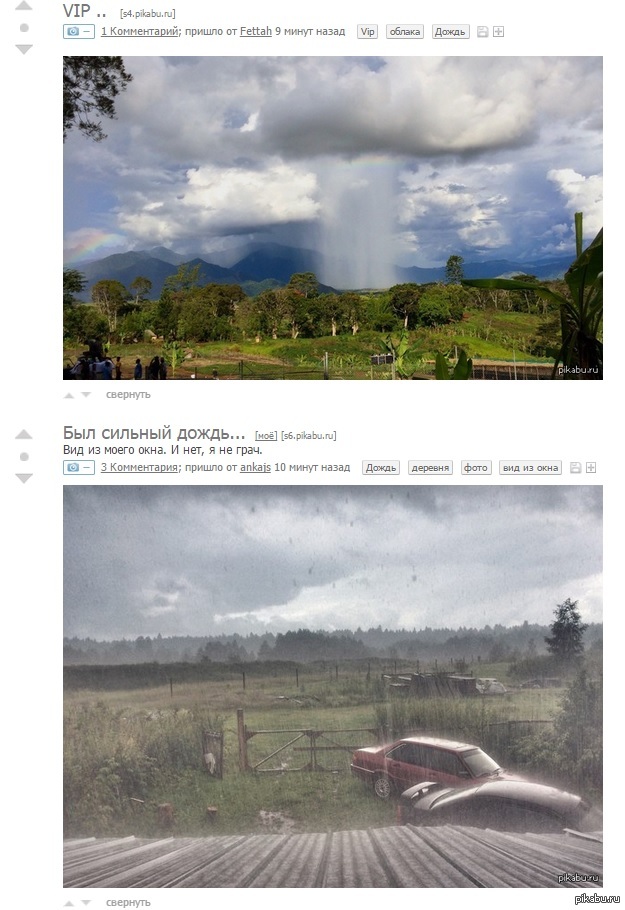Expand plus icon next to вид из окна tag
The image size is (625, 910).
[590, 467]
